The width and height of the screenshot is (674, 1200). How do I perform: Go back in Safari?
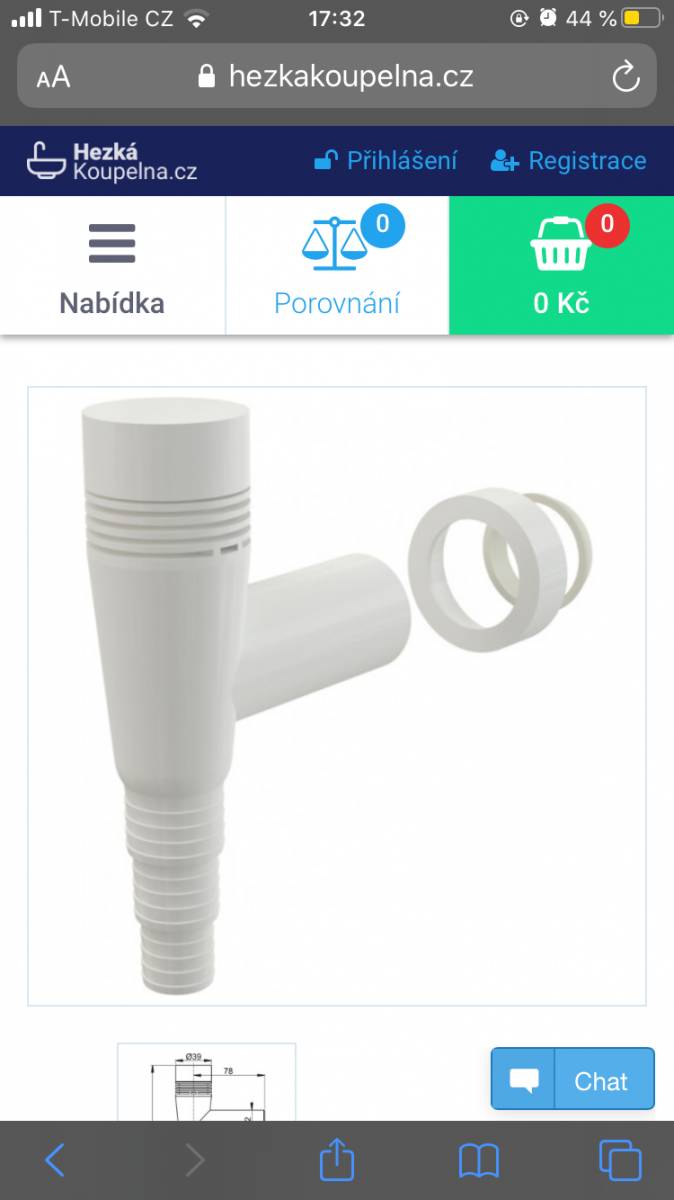[55, 1160]
